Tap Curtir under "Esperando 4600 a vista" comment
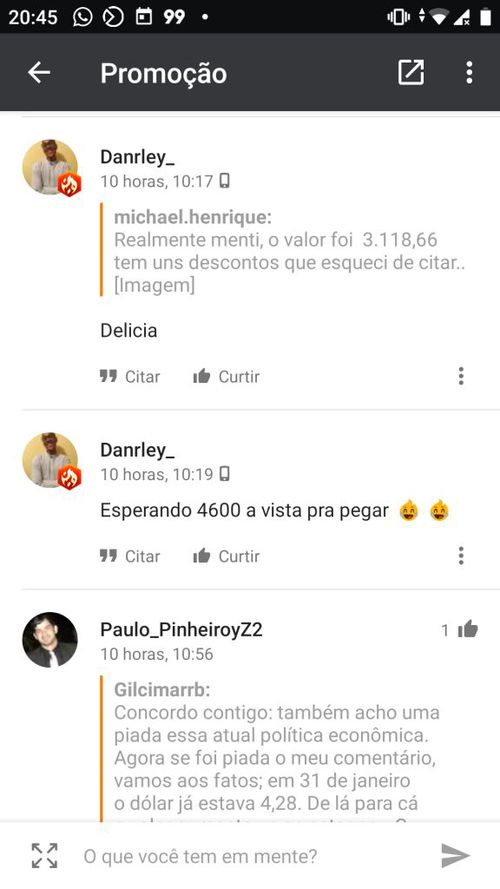 (x=226, y=556)
